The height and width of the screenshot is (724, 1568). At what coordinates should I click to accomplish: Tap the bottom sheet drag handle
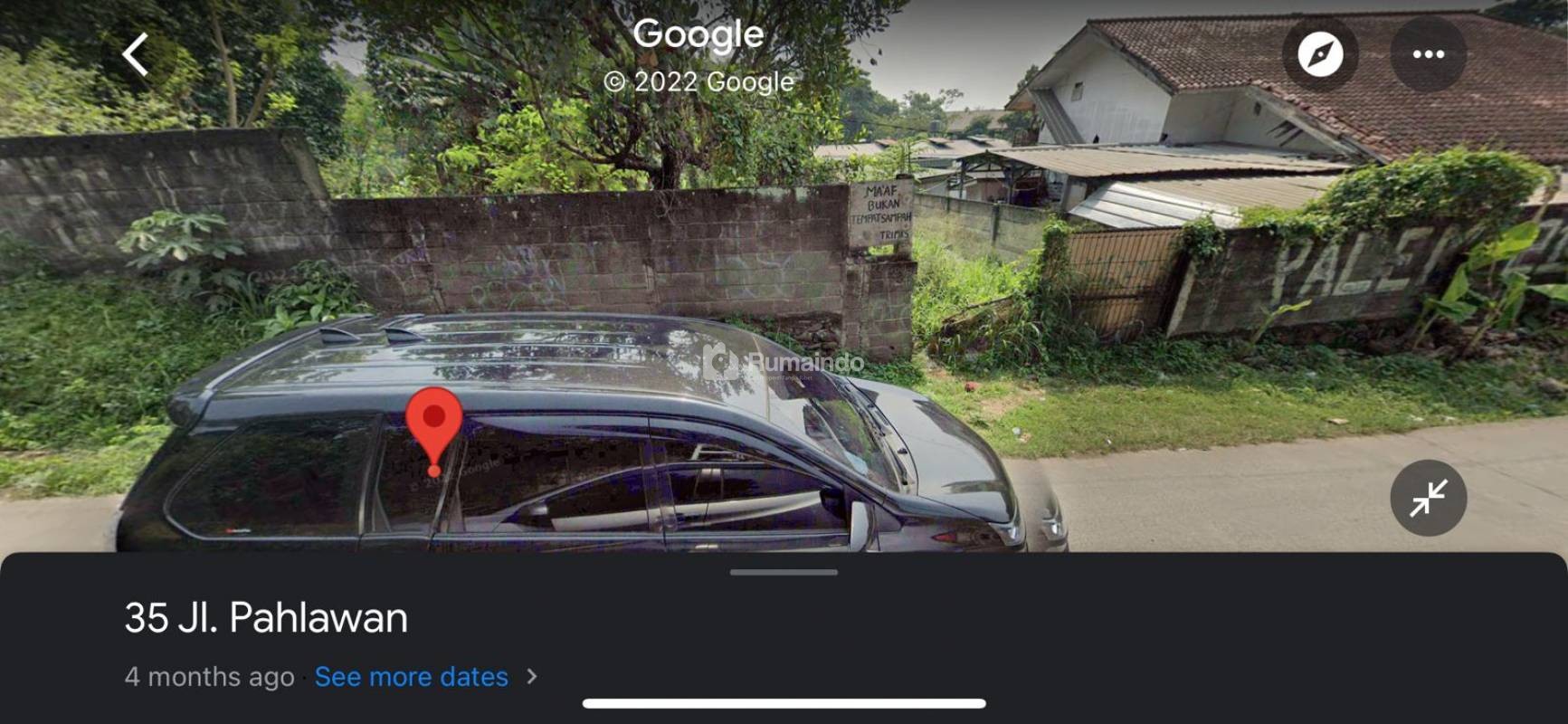tap(784, 572)
